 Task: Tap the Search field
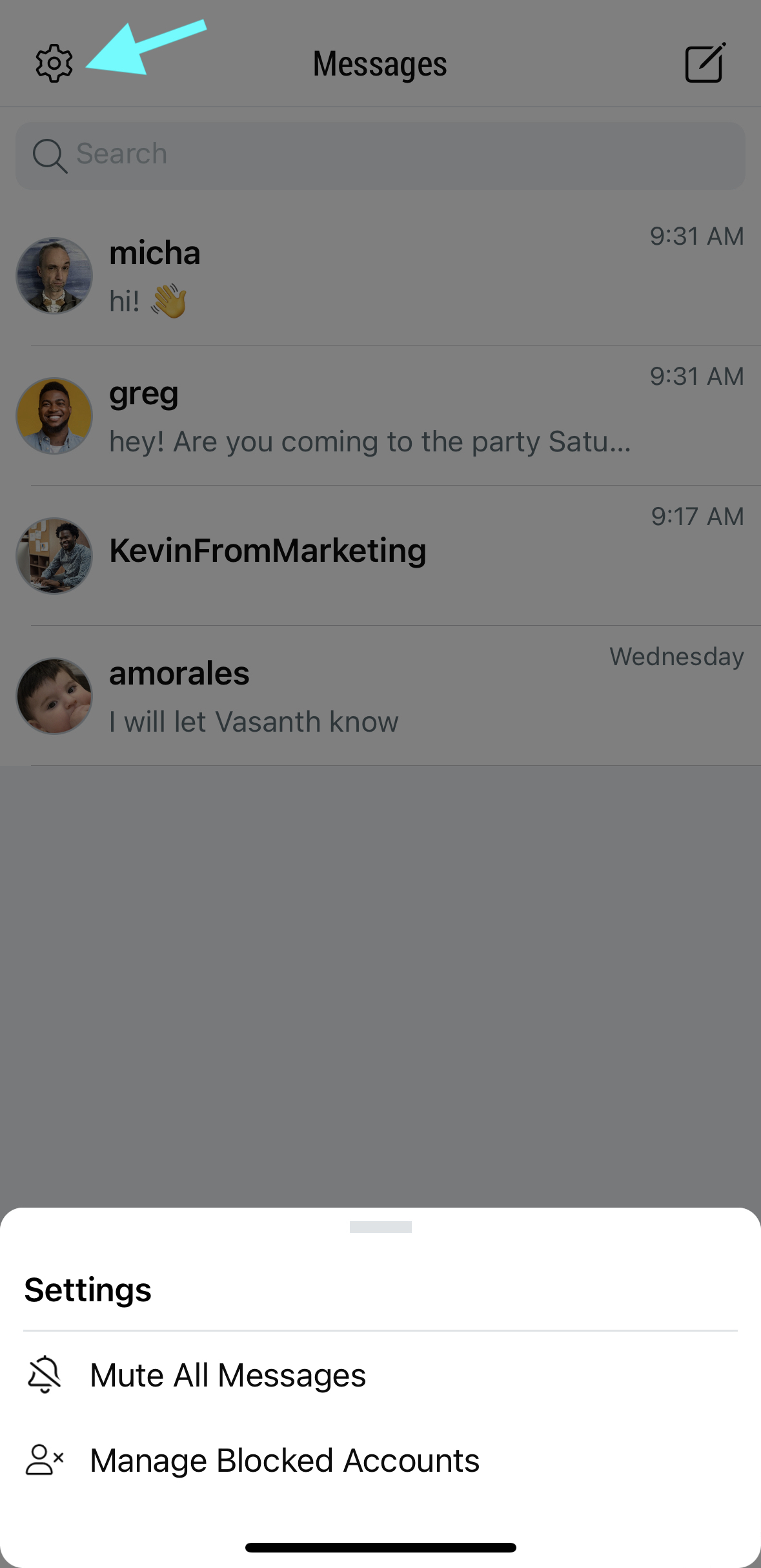click(x=380, y=156)
